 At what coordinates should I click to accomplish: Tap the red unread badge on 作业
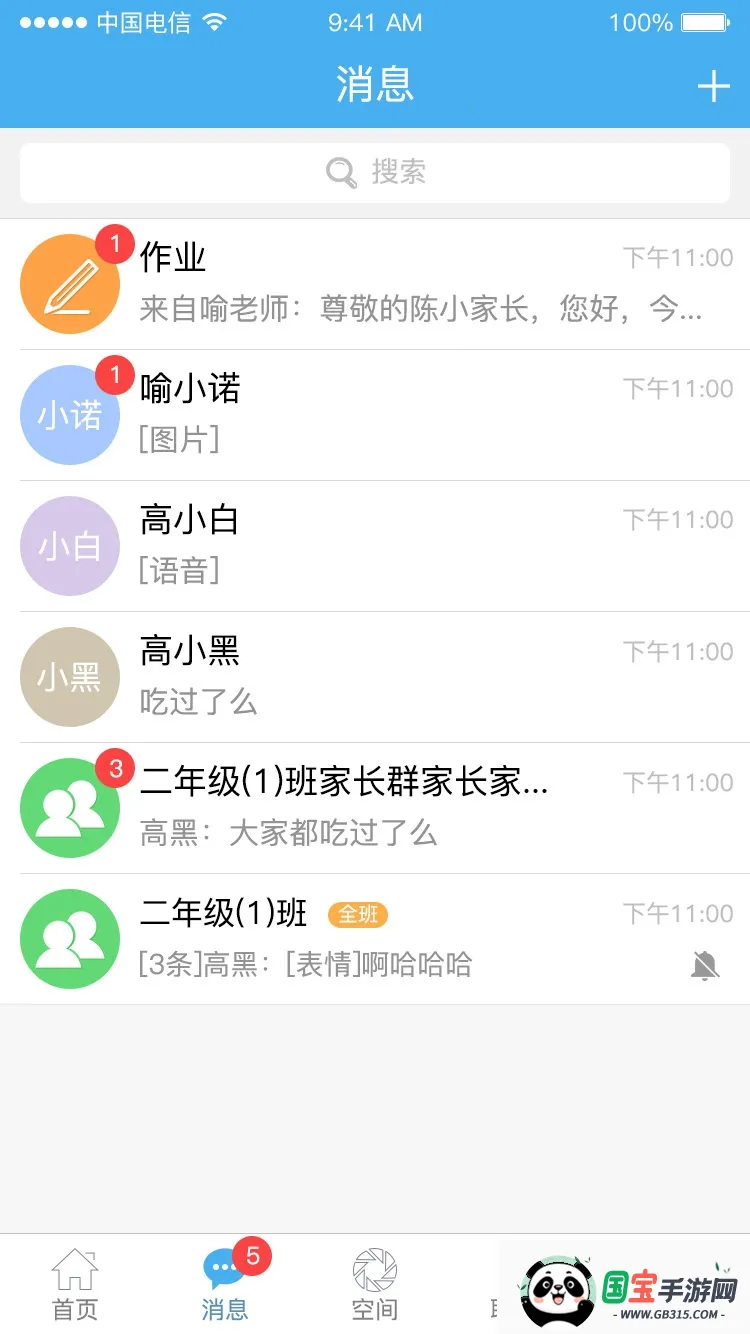pyautogui.click(x=117, y=243)
